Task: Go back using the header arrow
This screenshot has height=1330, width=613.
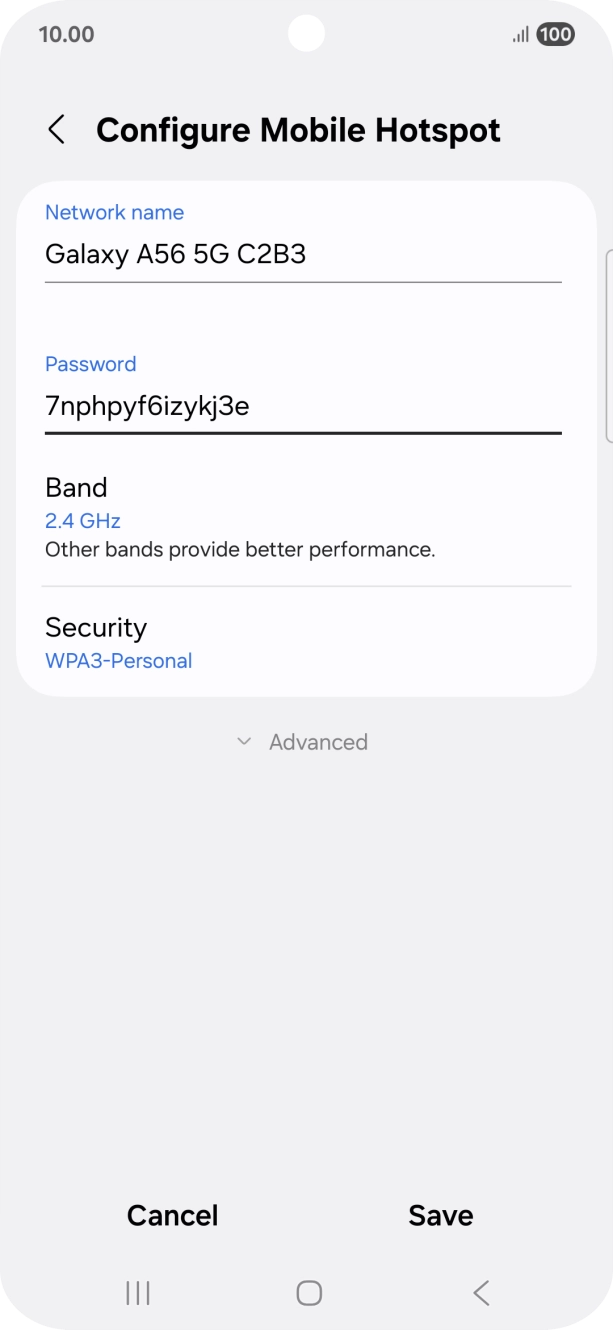Action: [x=57, y=130]
